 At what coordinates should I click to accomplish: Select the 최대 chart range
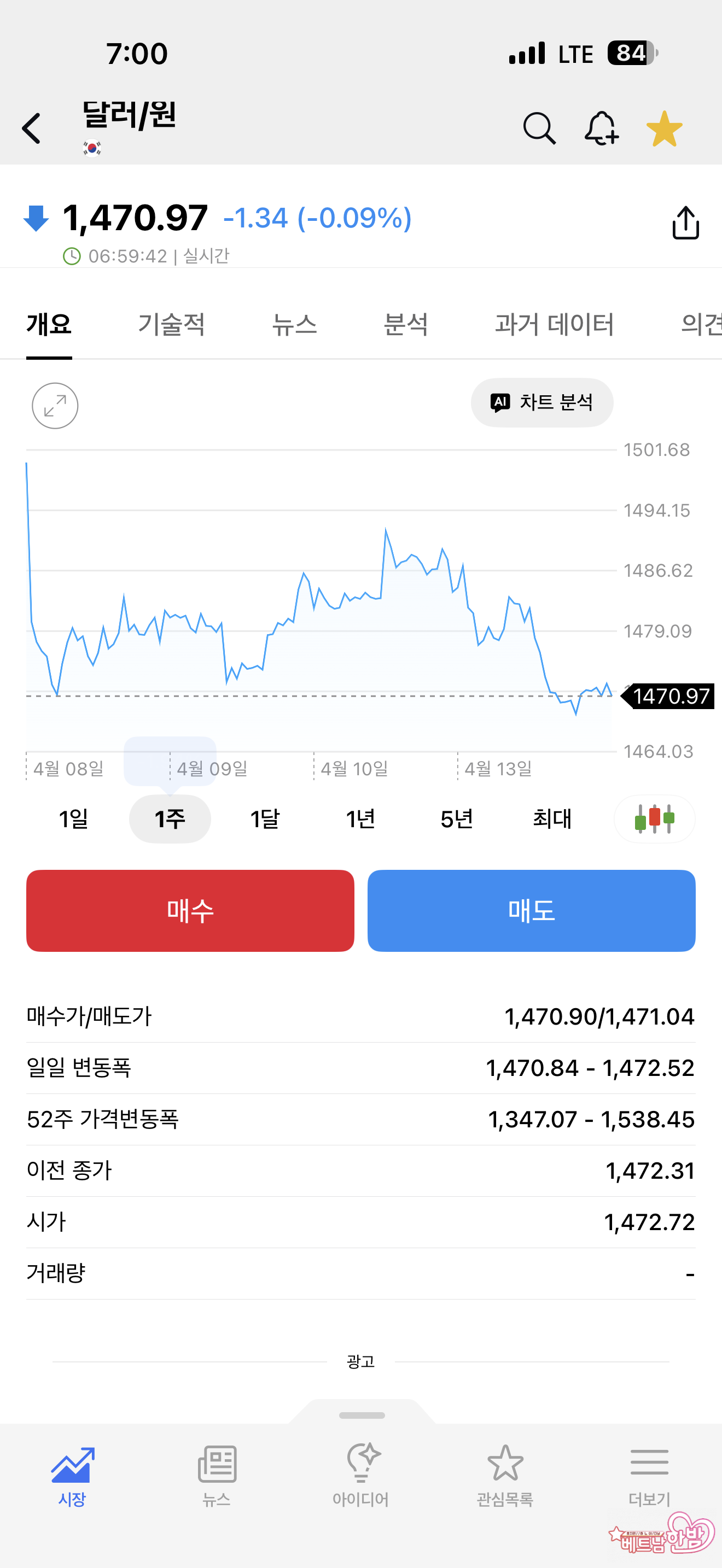coord(551,818)
